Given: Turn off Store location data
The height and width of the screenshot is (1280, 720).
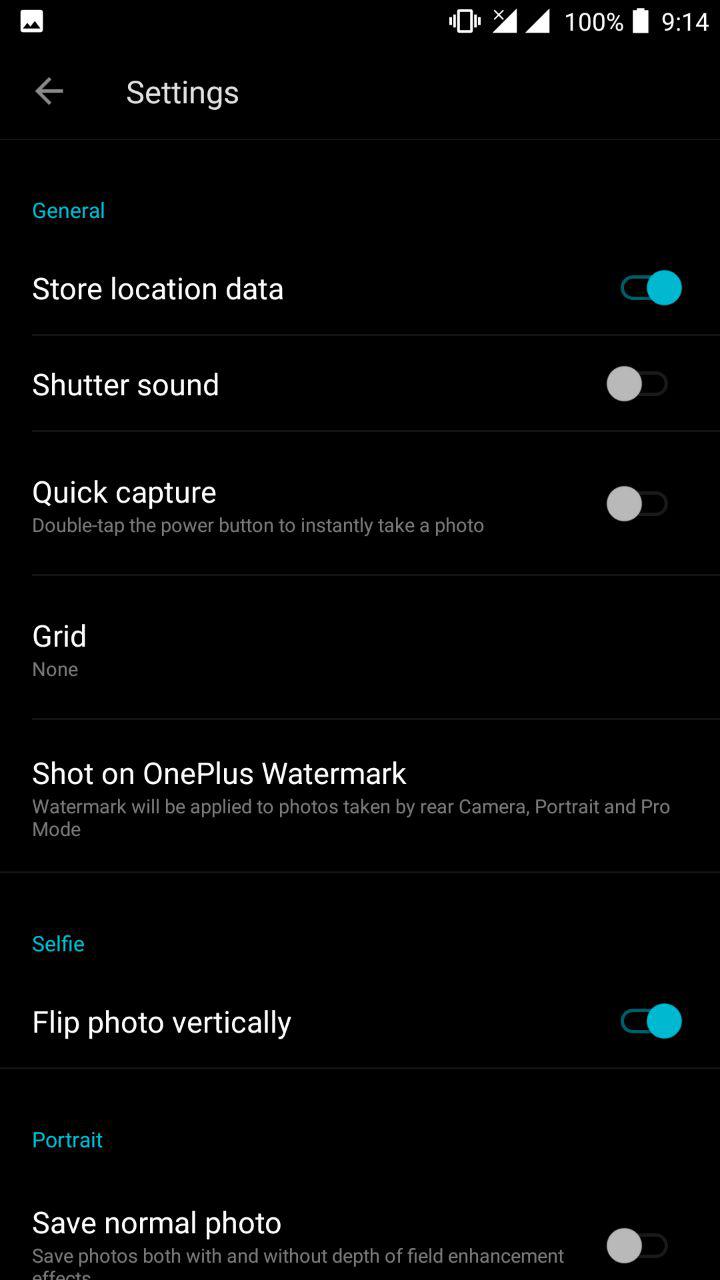Looking at the screenshot, I should (650, 288).
